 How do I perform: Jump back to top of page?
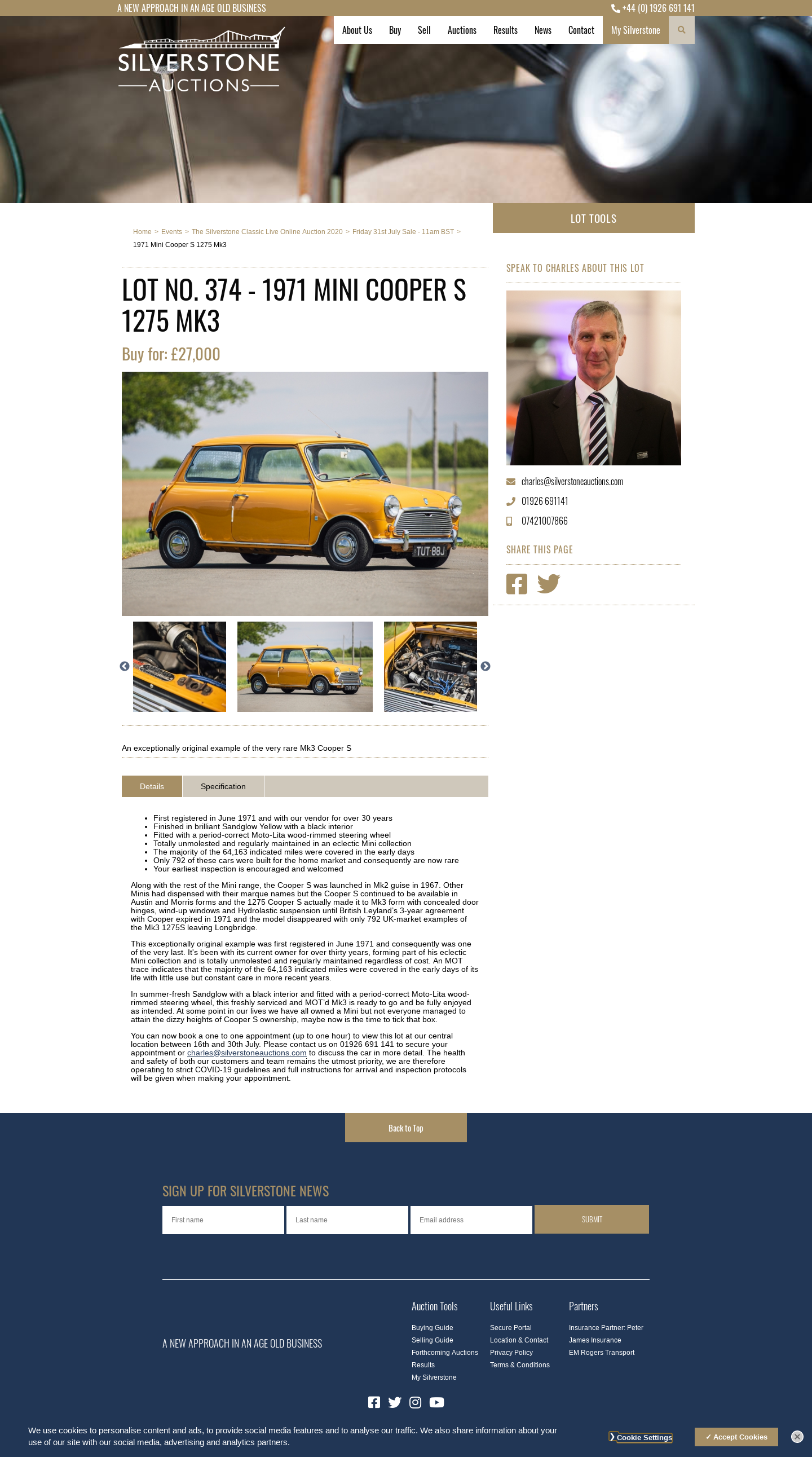click(405, 1128)
